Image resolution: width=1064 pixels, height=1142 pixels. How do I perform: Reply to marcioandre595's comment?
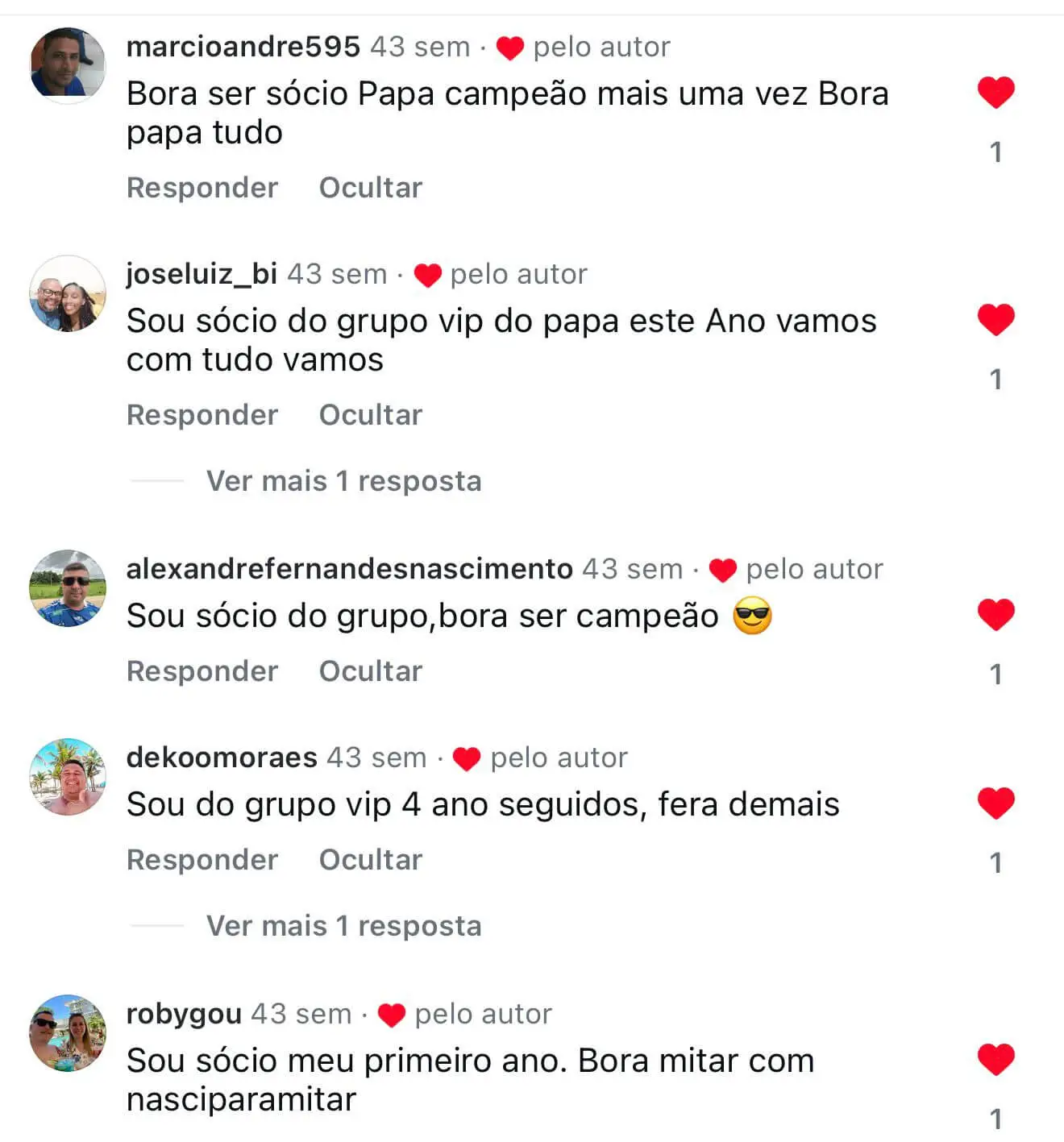click(x=202, y=188)
